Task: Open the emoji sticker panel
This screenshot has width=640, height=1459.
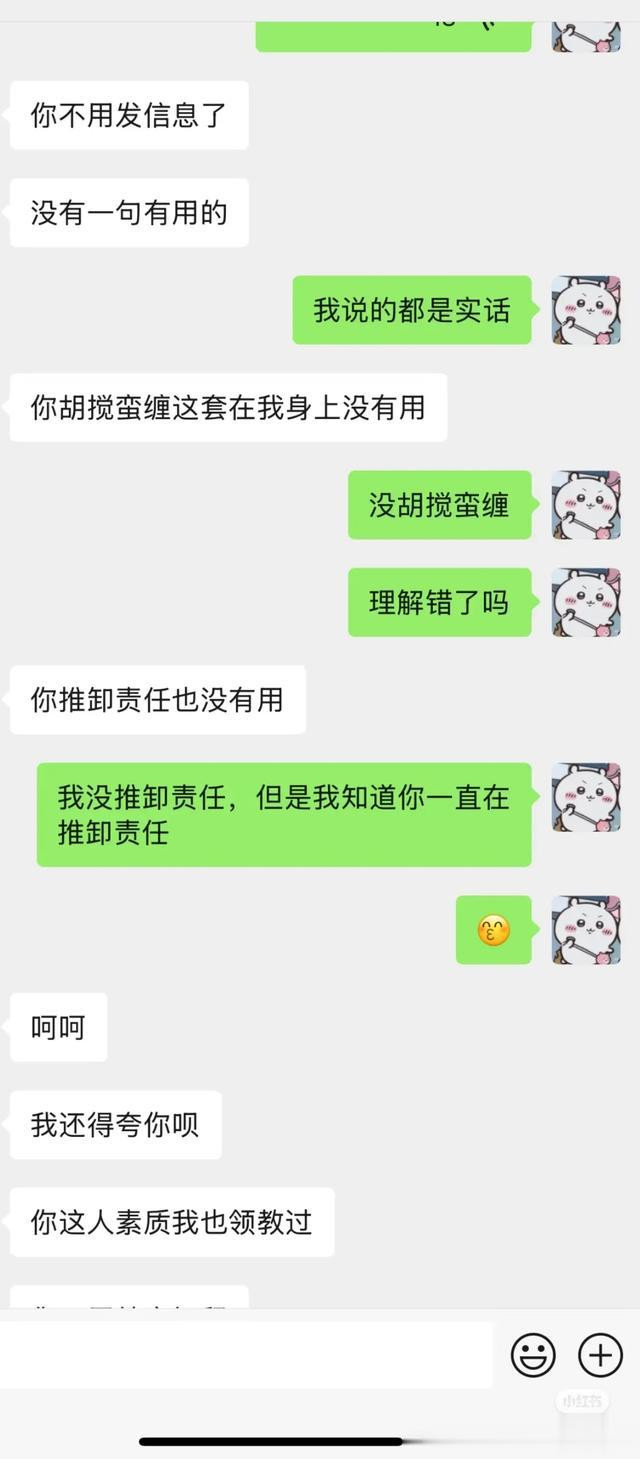Action: point(533,1356)
